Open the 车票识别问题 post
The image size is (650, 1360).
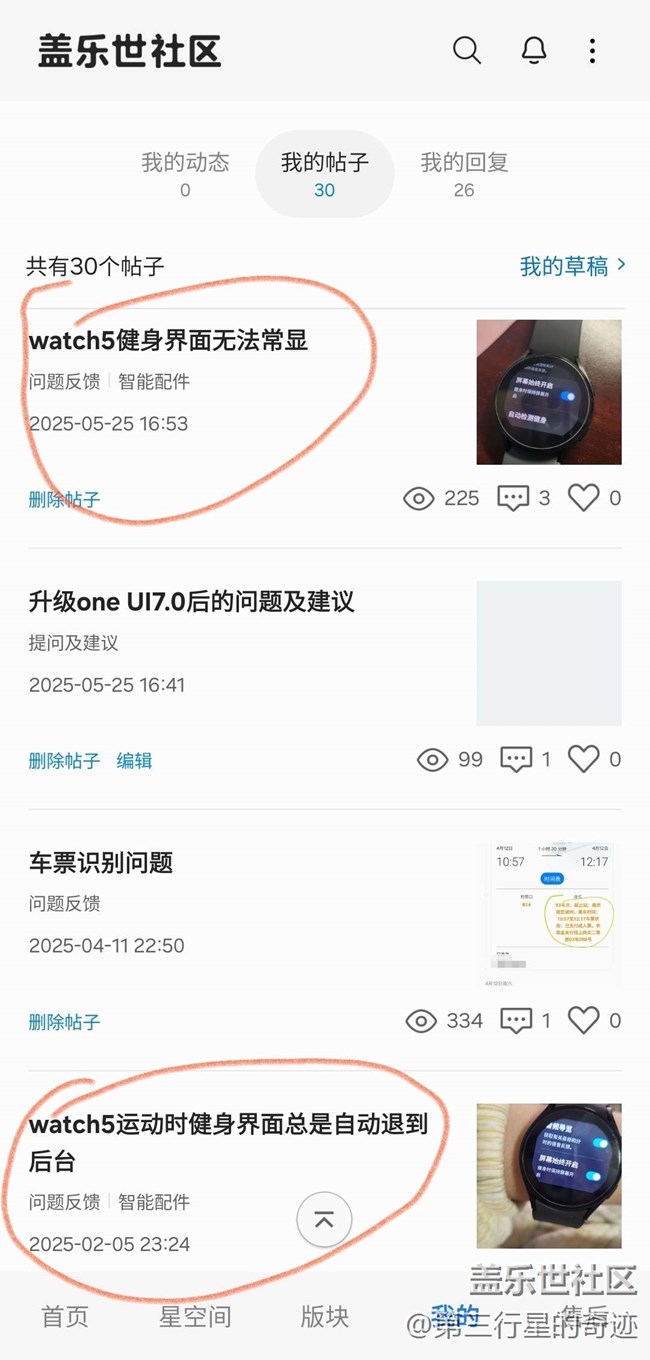coord(100,863)
